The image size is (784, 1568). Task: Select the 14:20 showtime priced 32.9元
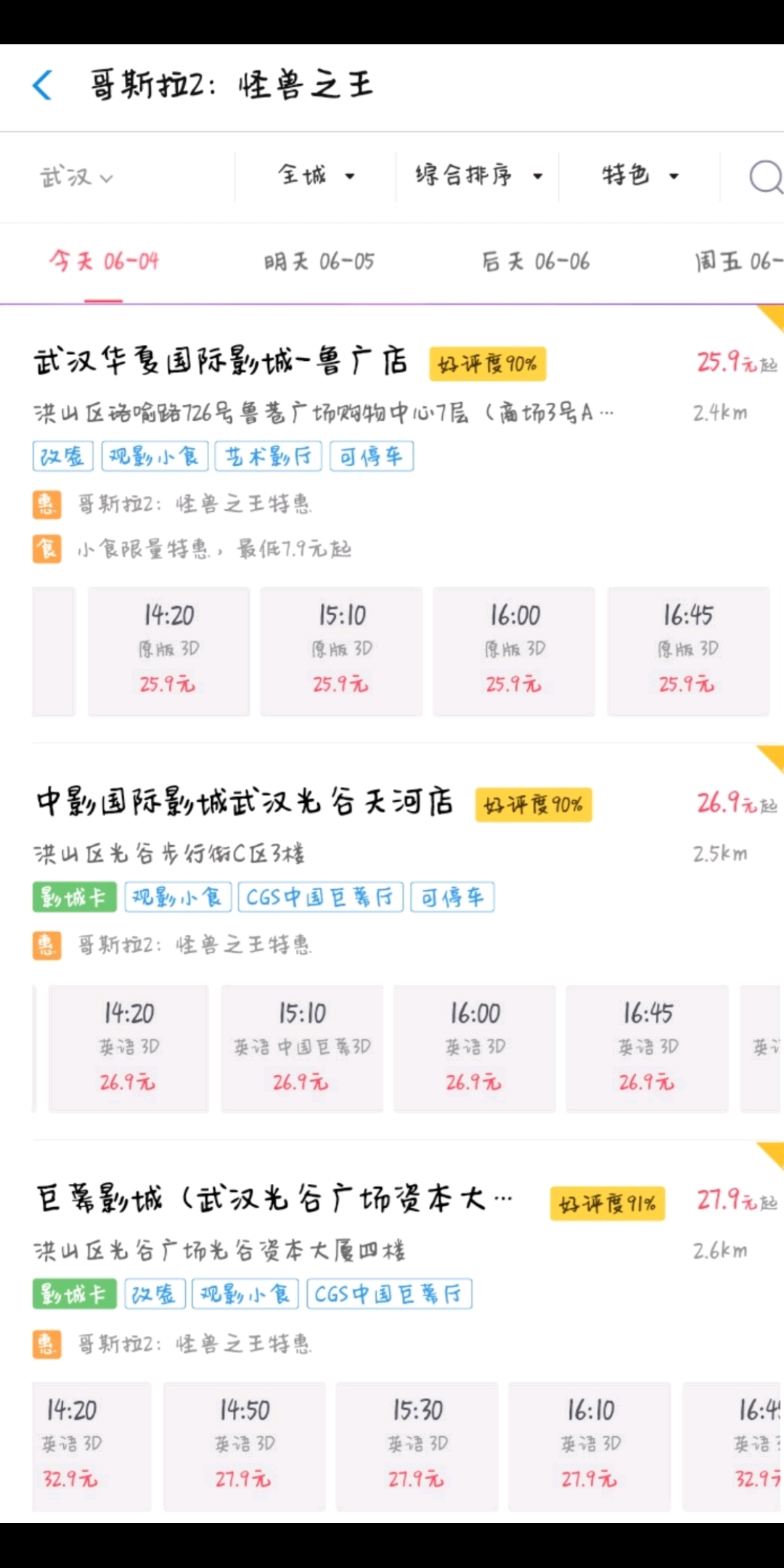point(91,1446)
